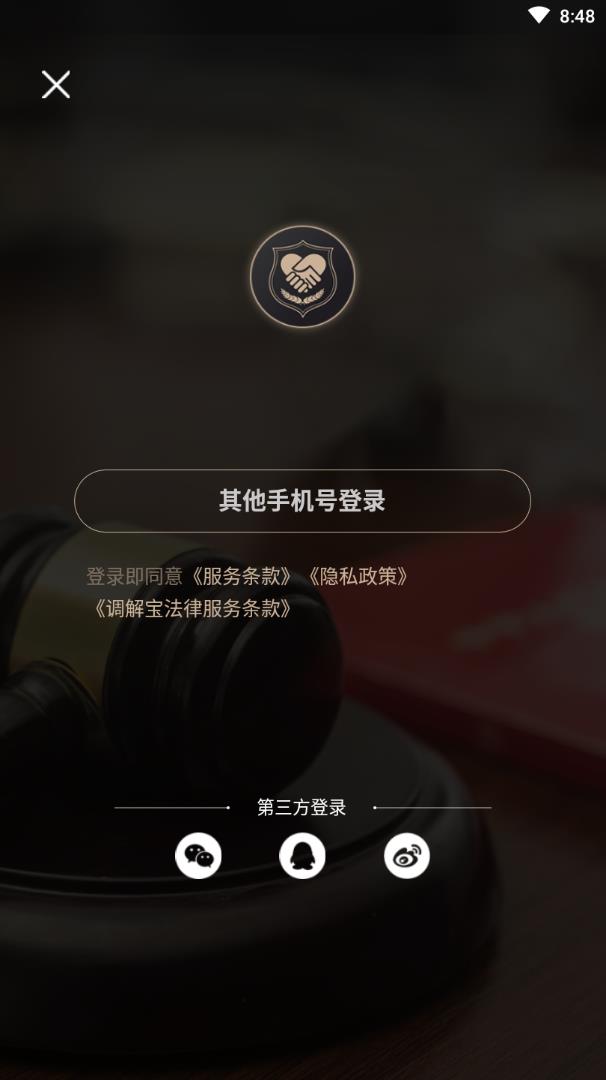
Task: Open 《调解宝法律服务条款》 link
Action: (x=192, y=609)
